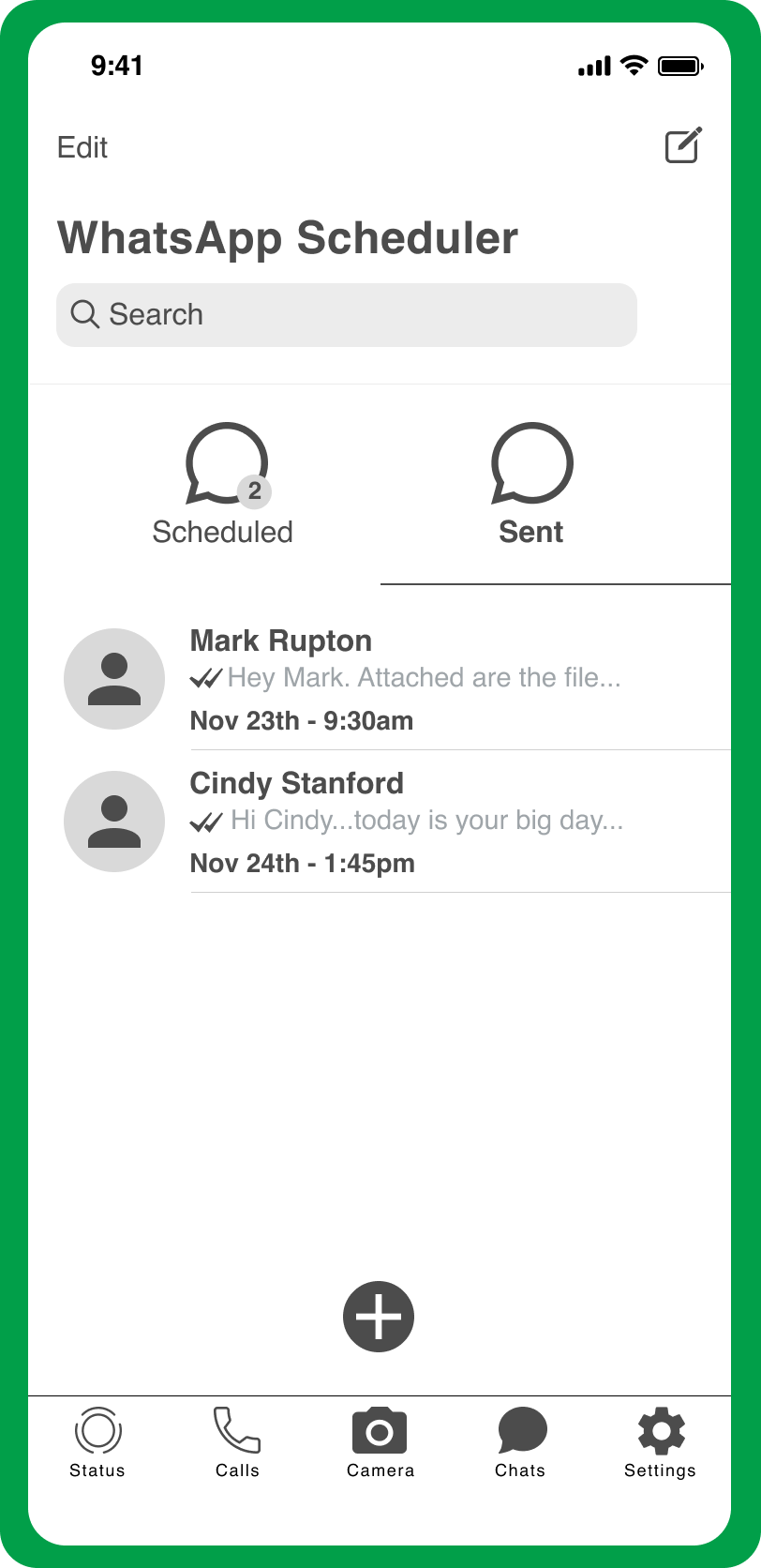Open the Settings tab

click(x=661, y=1442)
